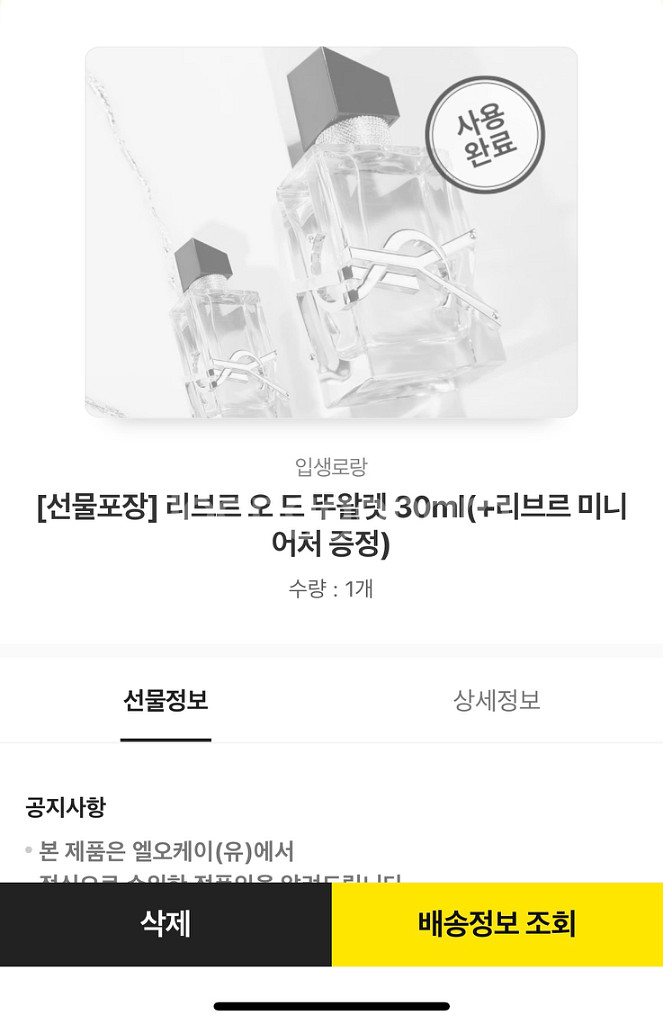This screenshot has width=663, height=1024.
Task: Select the 선물정보 tab
Action: point(165,700)
